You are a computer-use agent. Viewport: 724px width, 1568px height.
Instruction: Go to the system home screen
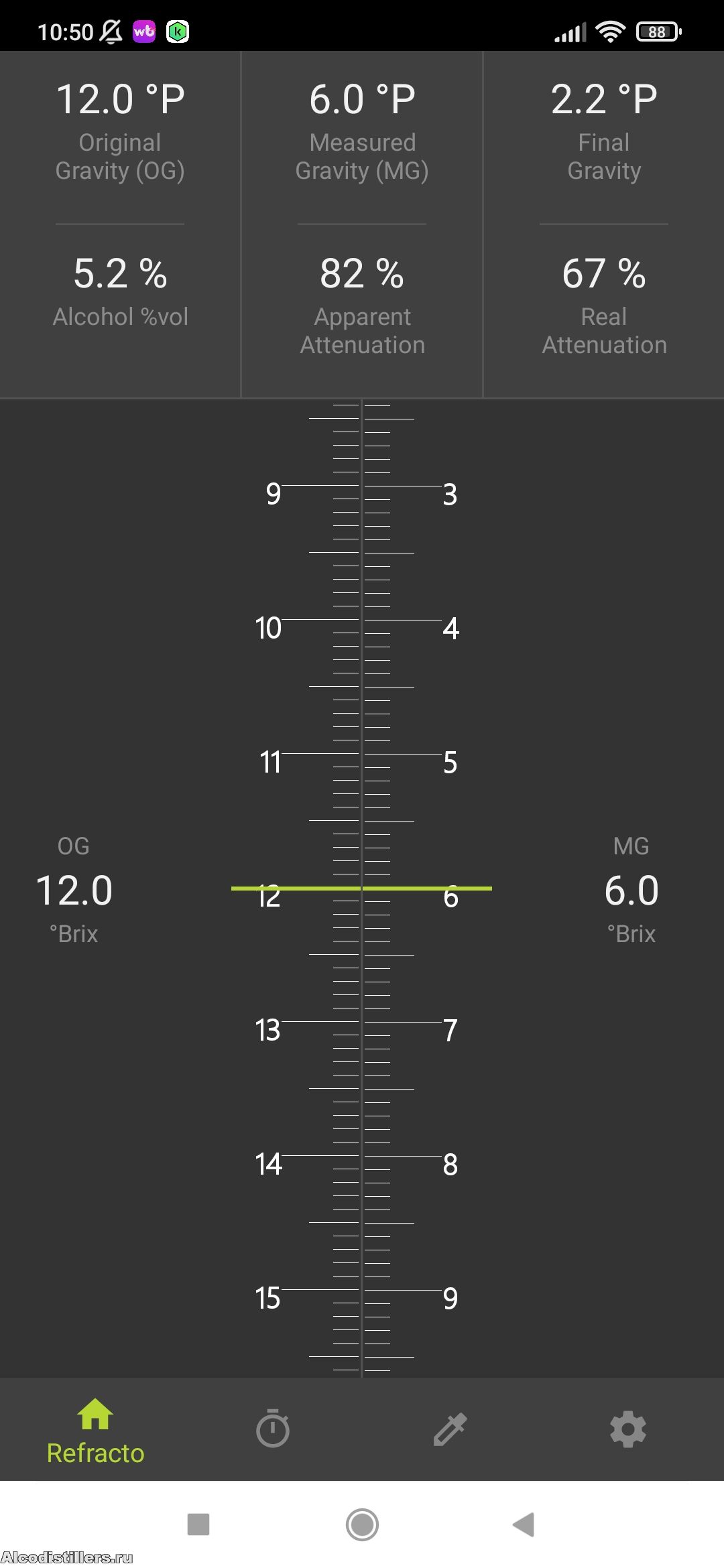pos(362,1524)
